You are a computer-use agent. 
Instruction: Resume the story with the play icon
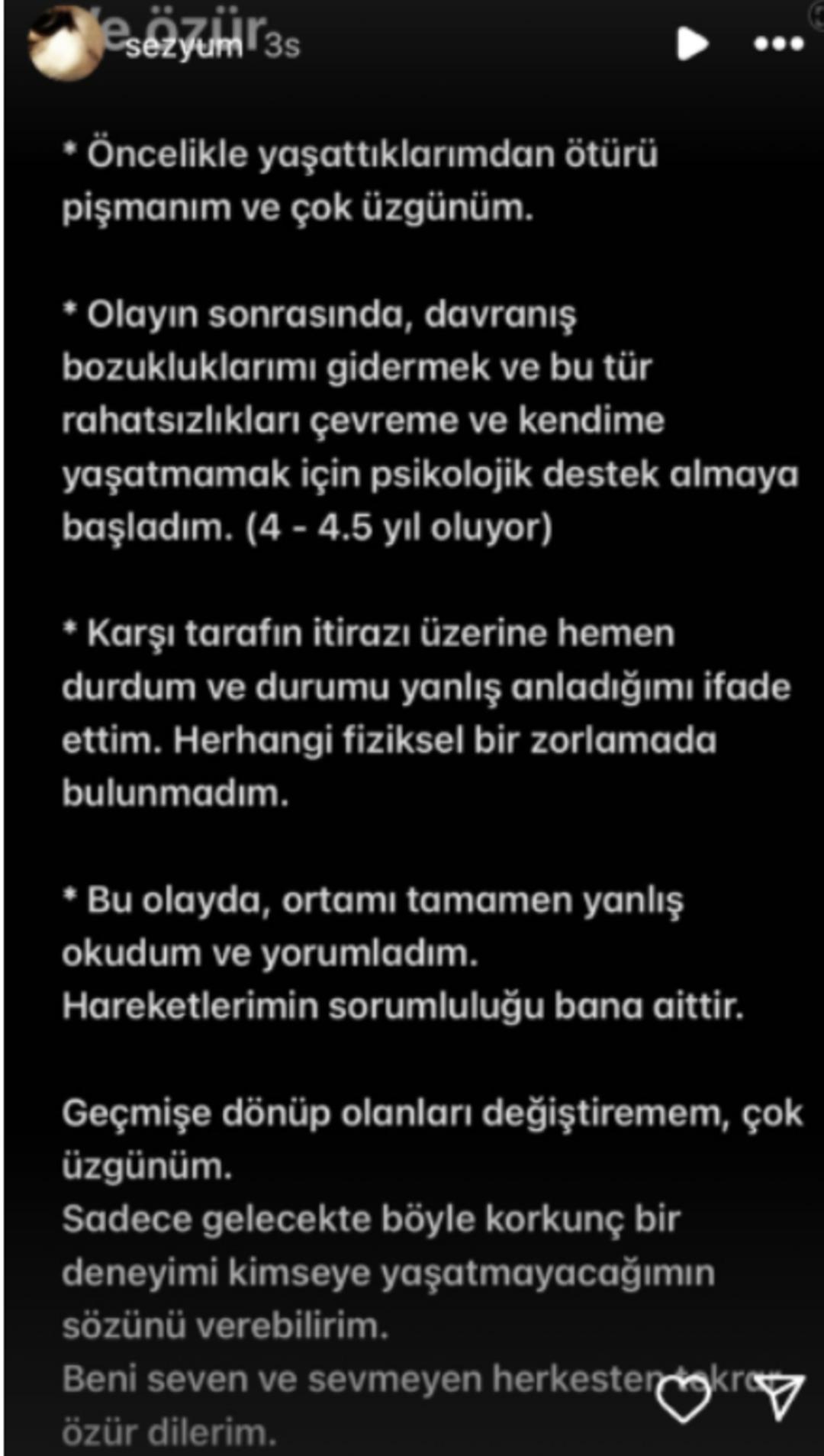coord(691,43)
